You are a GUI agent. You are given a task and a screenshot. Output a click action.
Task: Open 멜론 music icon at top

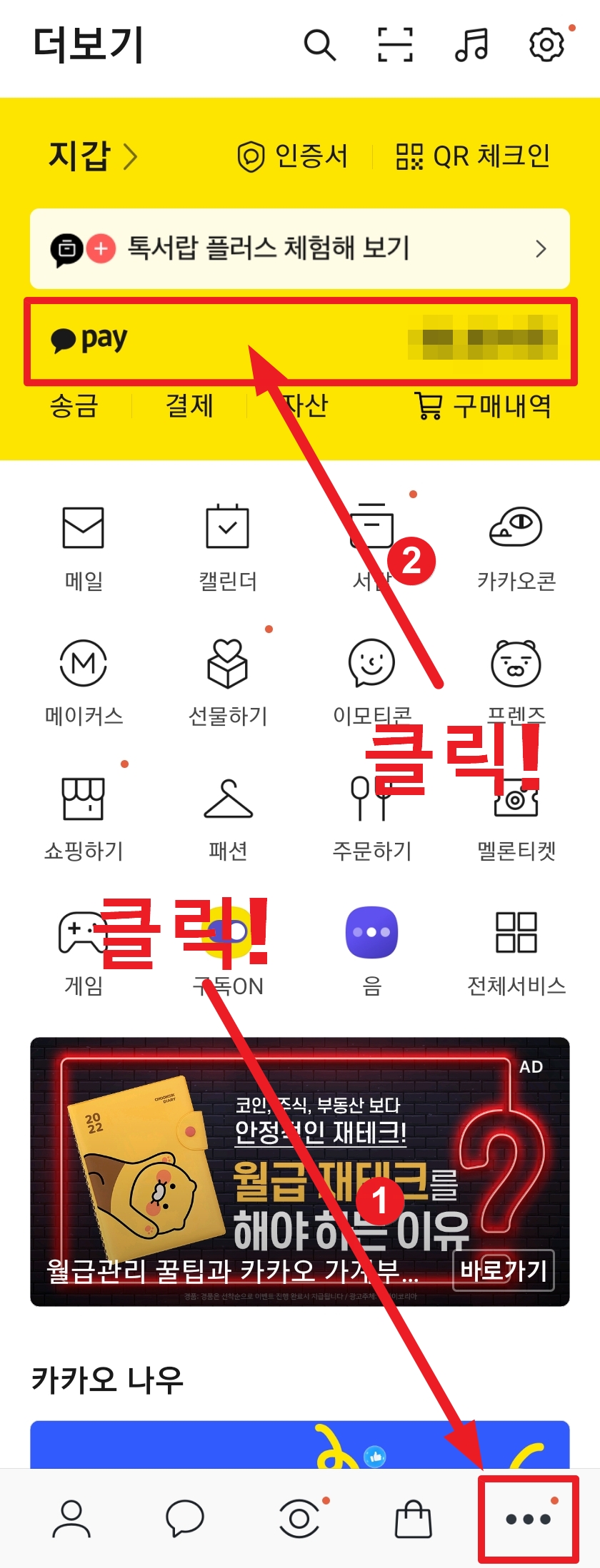click(x=471, y=45)
